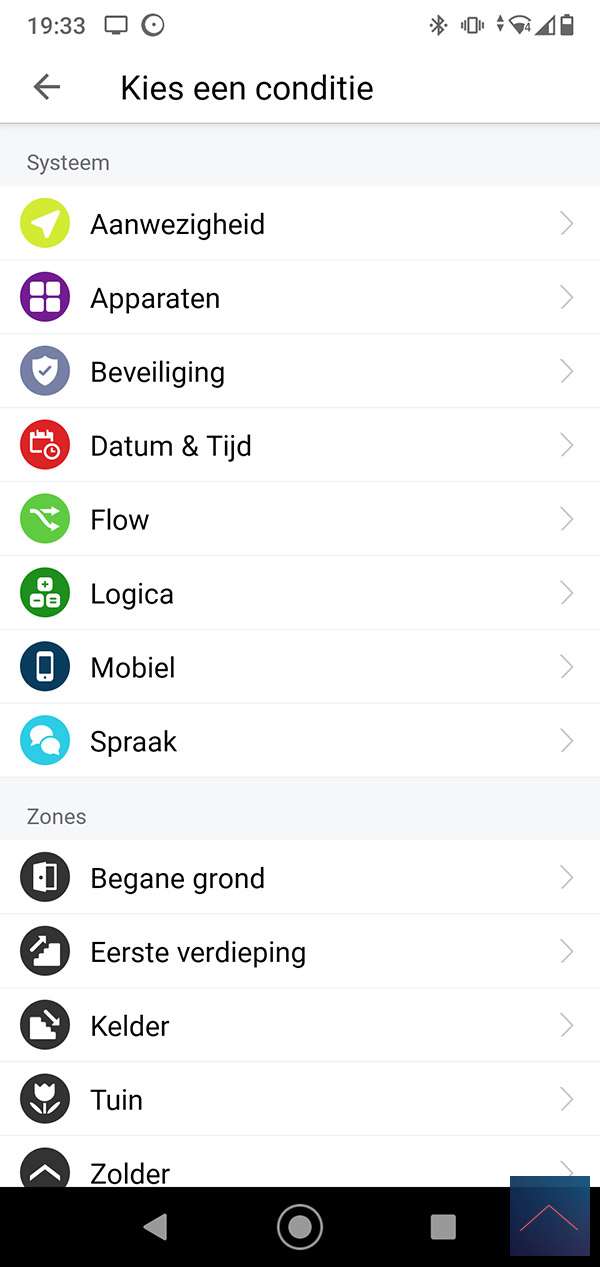The width and height of the screenshot is (600, 1267).
Task: Open the Zolder zone
Action: (x=300, y=1170)
